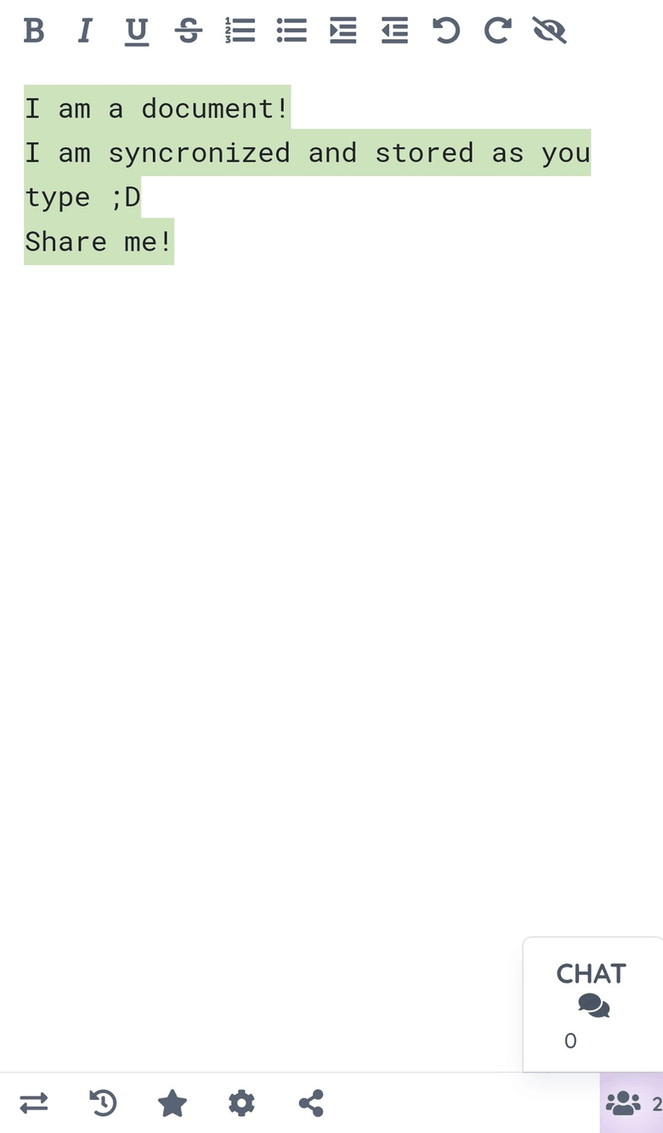This screenshot has width=663, height=1133.
Task: Open the CHAT panel
Action: [x=591, y=1003]
